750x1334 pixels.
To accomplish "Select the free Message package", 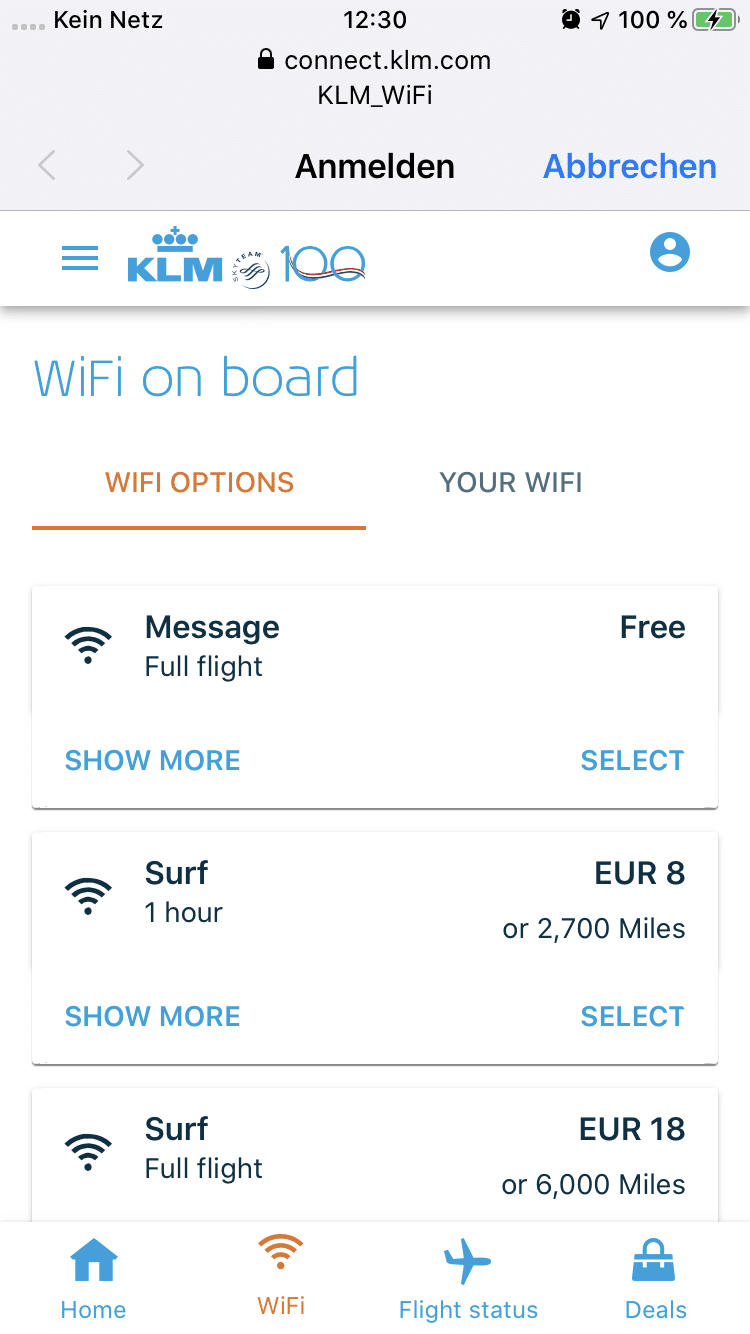I will 632,760.
